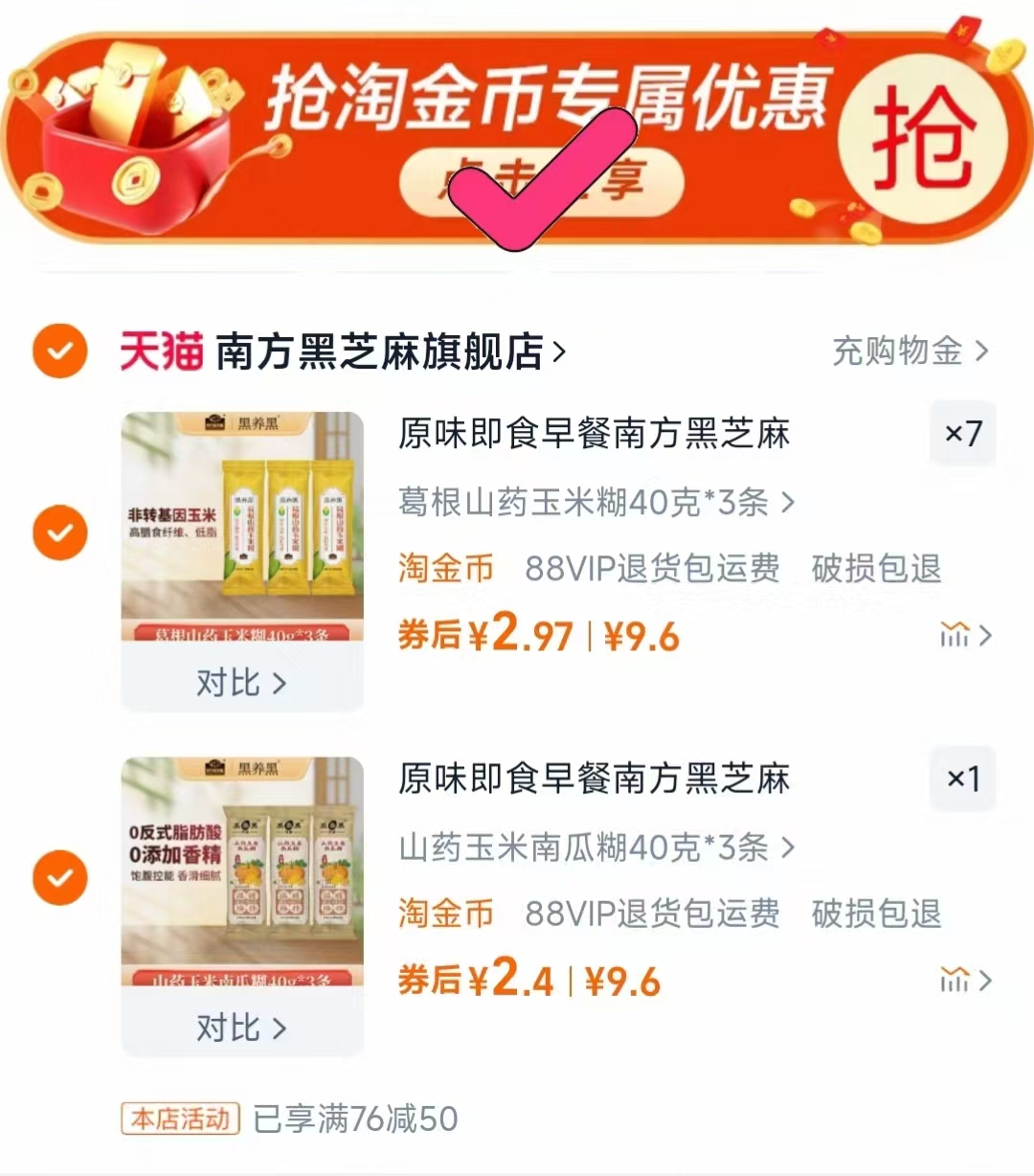
Task: Uncheck the 葛根山药玉米糊 product checkbox
Action: pos(59,532)
